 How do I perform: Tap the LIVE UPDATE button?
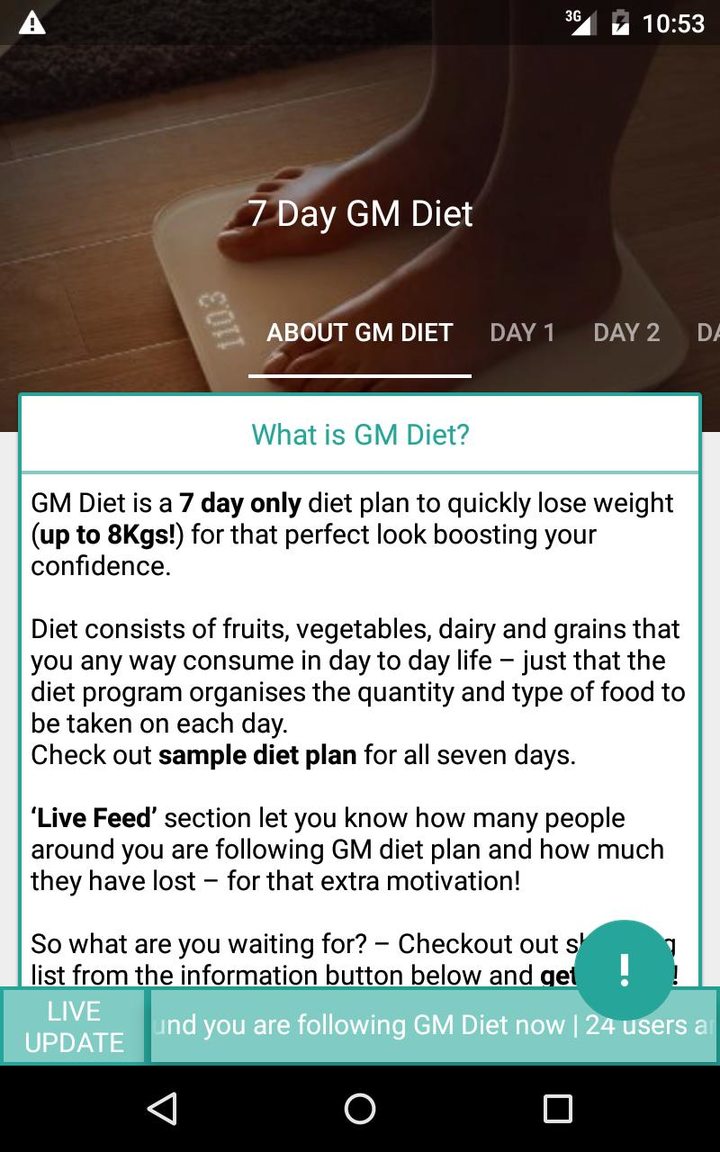(x=73, y=1025)
